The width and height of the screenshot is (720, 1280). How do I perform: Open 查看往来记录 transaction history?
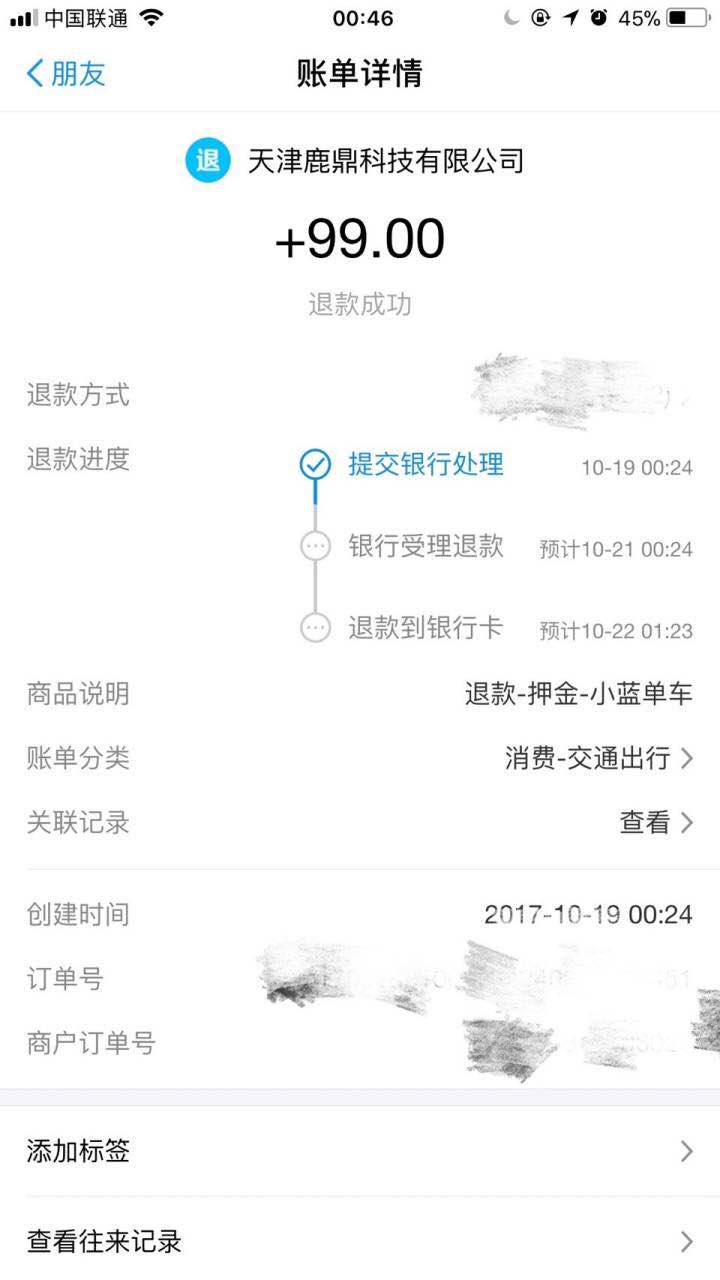click(x=360, y=1242)
